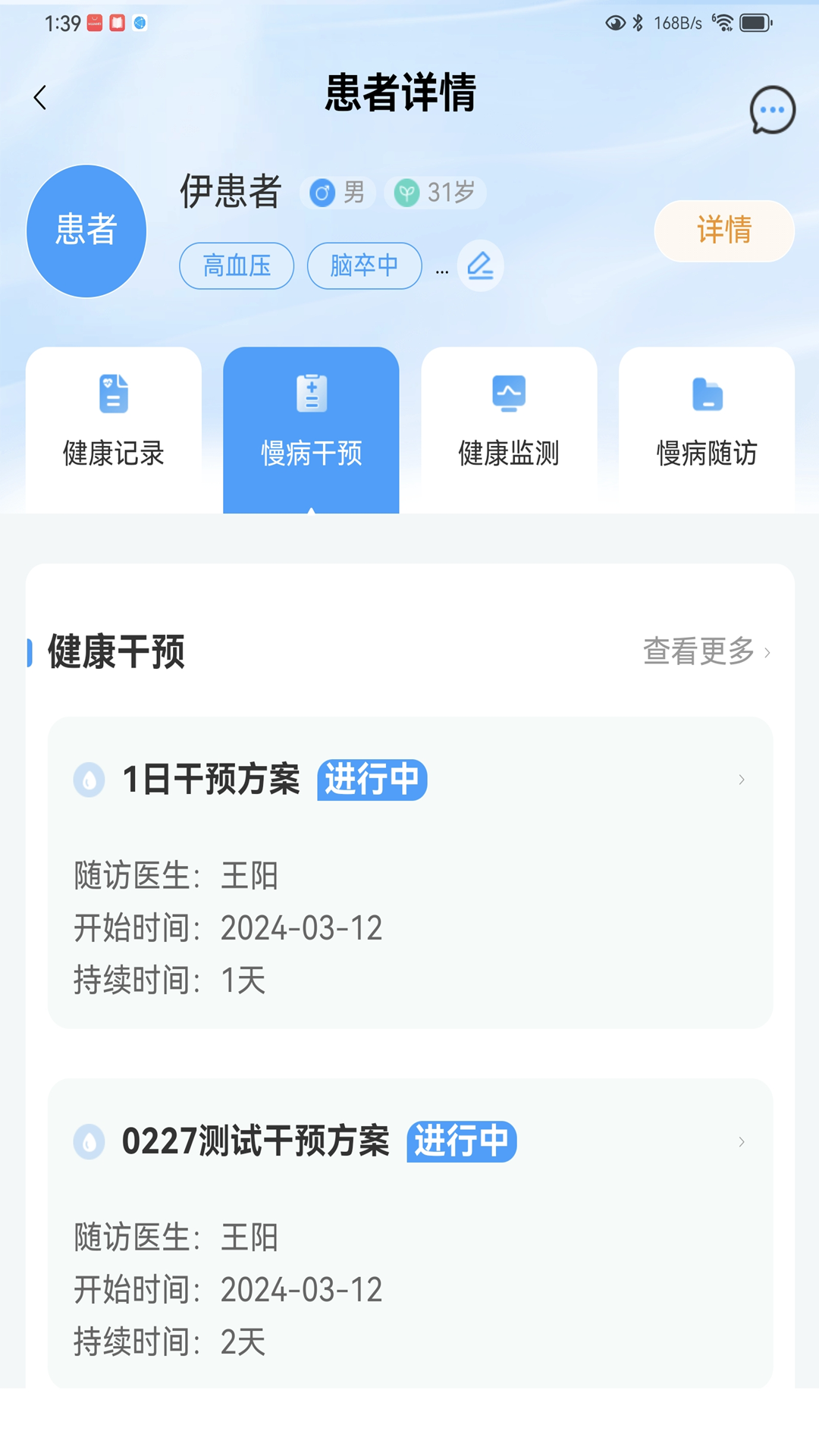
Task: Open the 1日干预方案 card
Action: point(409,872)
